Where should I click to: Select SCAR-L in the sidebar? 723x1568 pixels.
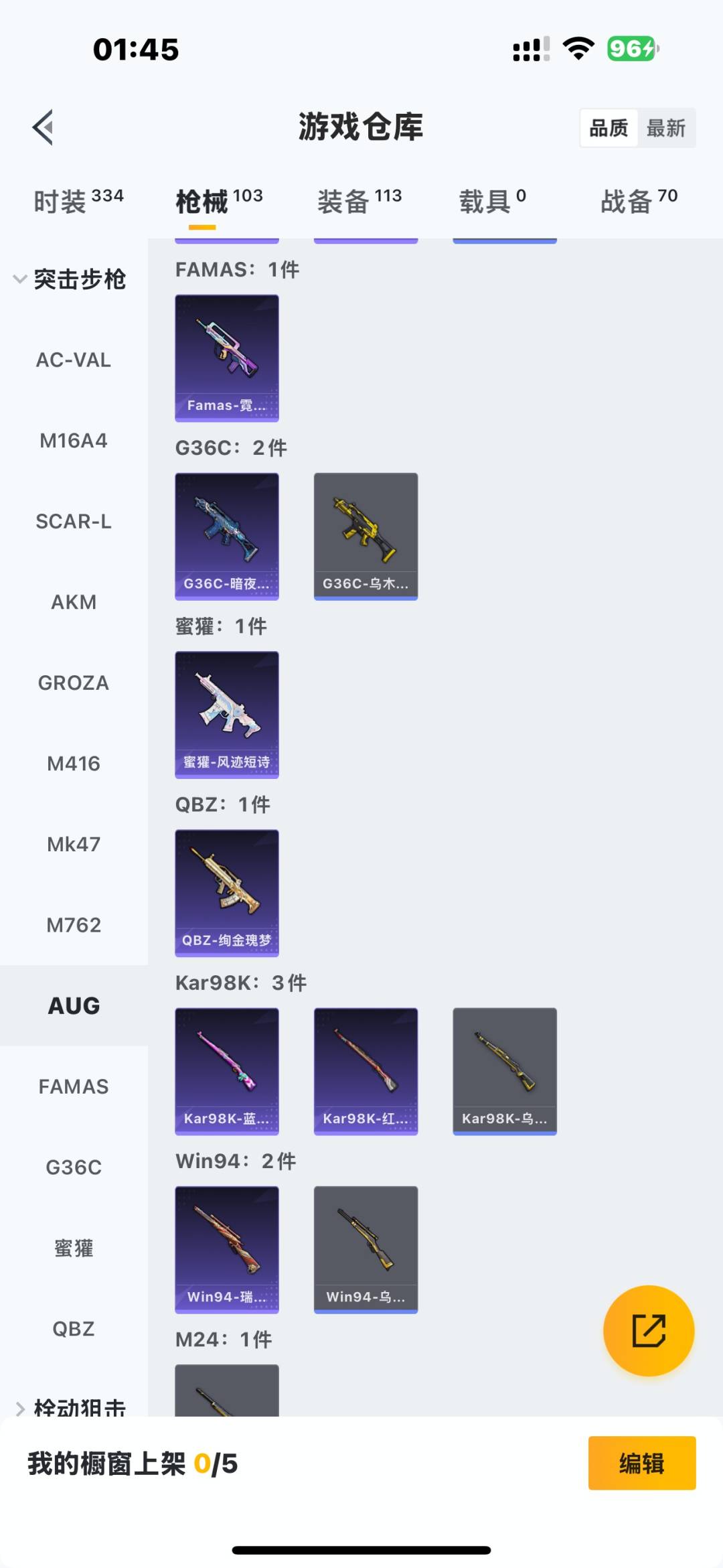tap(74, 521)
